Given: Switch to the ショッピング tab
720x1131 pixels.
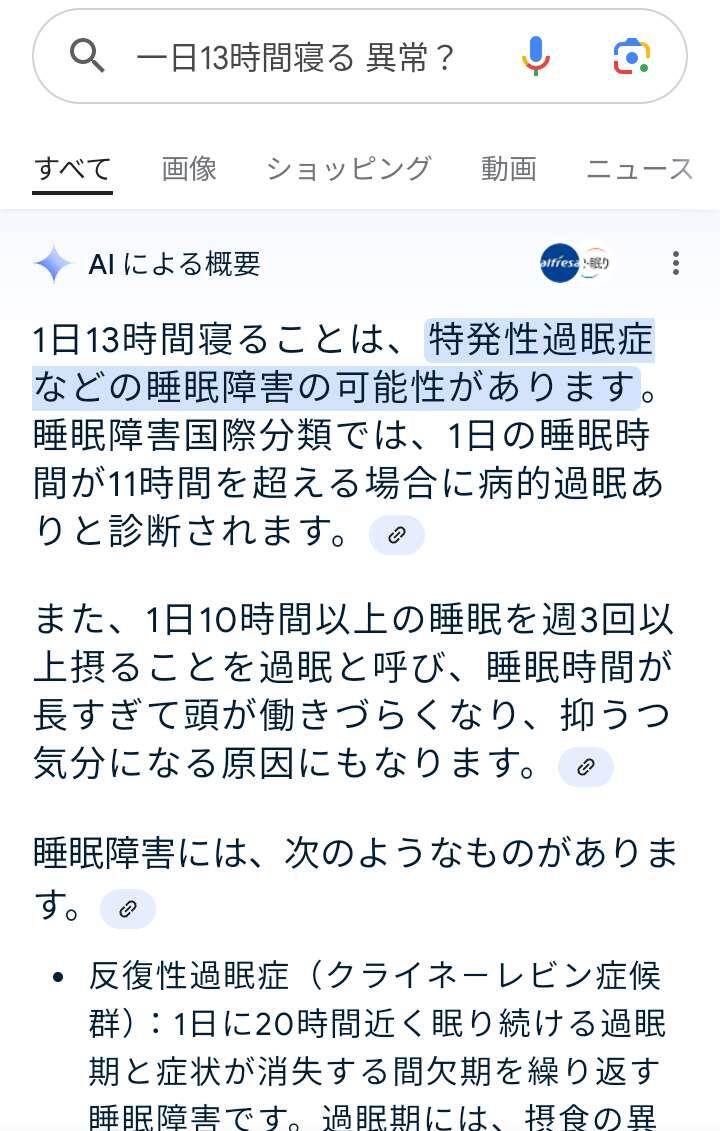Looking at the screenshot, I should (x=348, y=169).
